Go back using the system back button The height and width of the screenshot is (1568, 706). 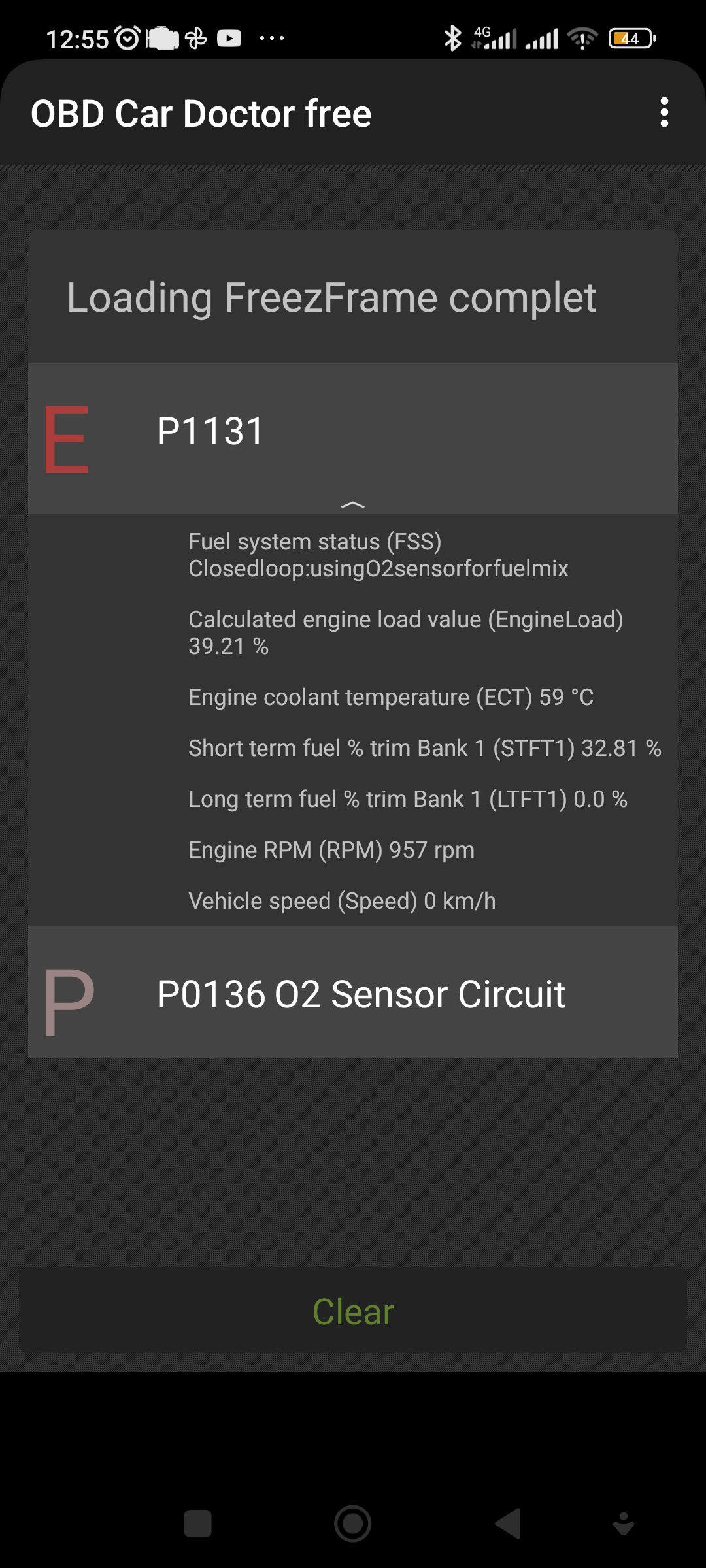508,1524
